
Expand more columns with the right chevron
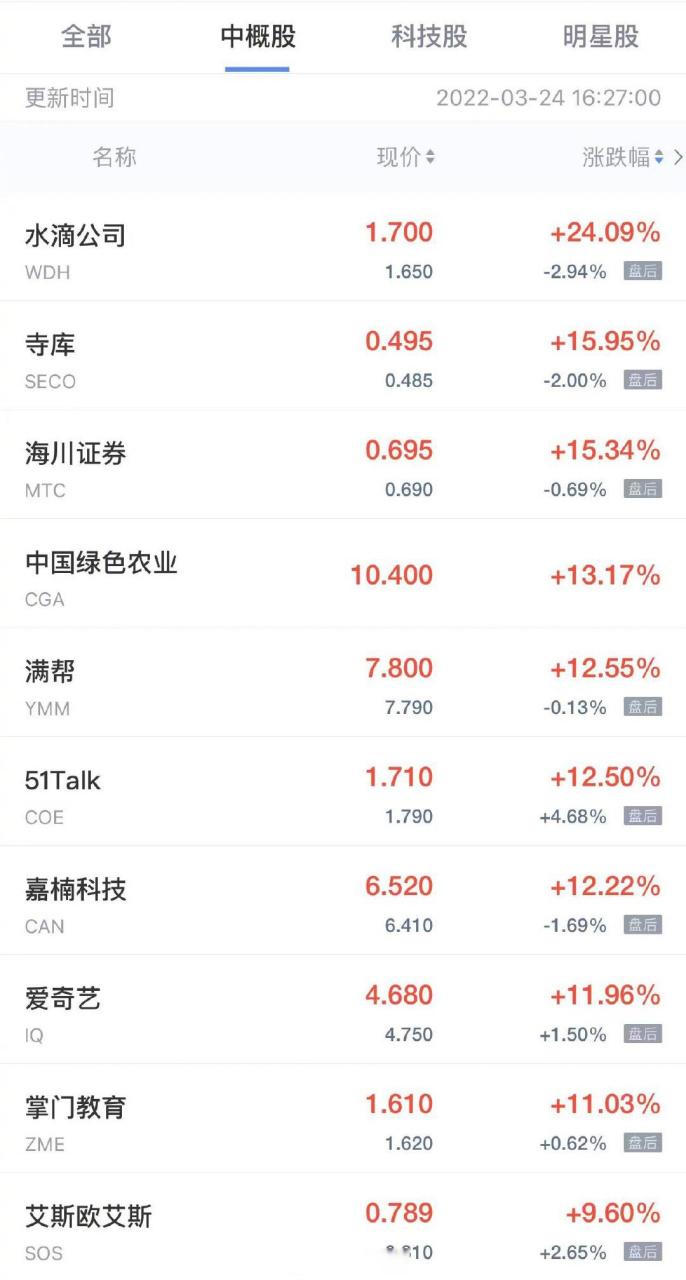coord(678,157)
